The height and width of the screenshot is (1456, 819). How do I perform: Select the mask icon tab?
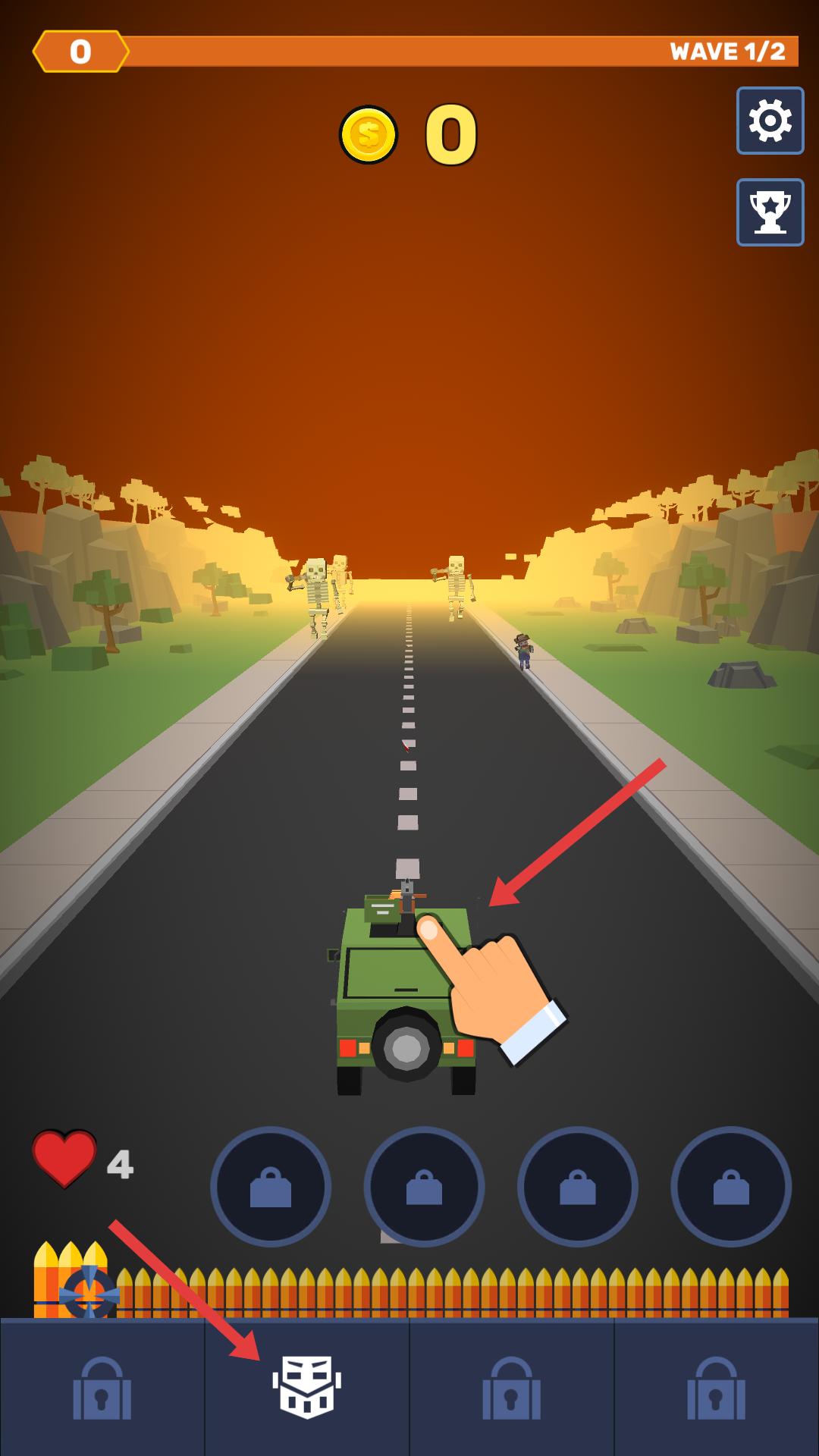[x=306, y=1387]
